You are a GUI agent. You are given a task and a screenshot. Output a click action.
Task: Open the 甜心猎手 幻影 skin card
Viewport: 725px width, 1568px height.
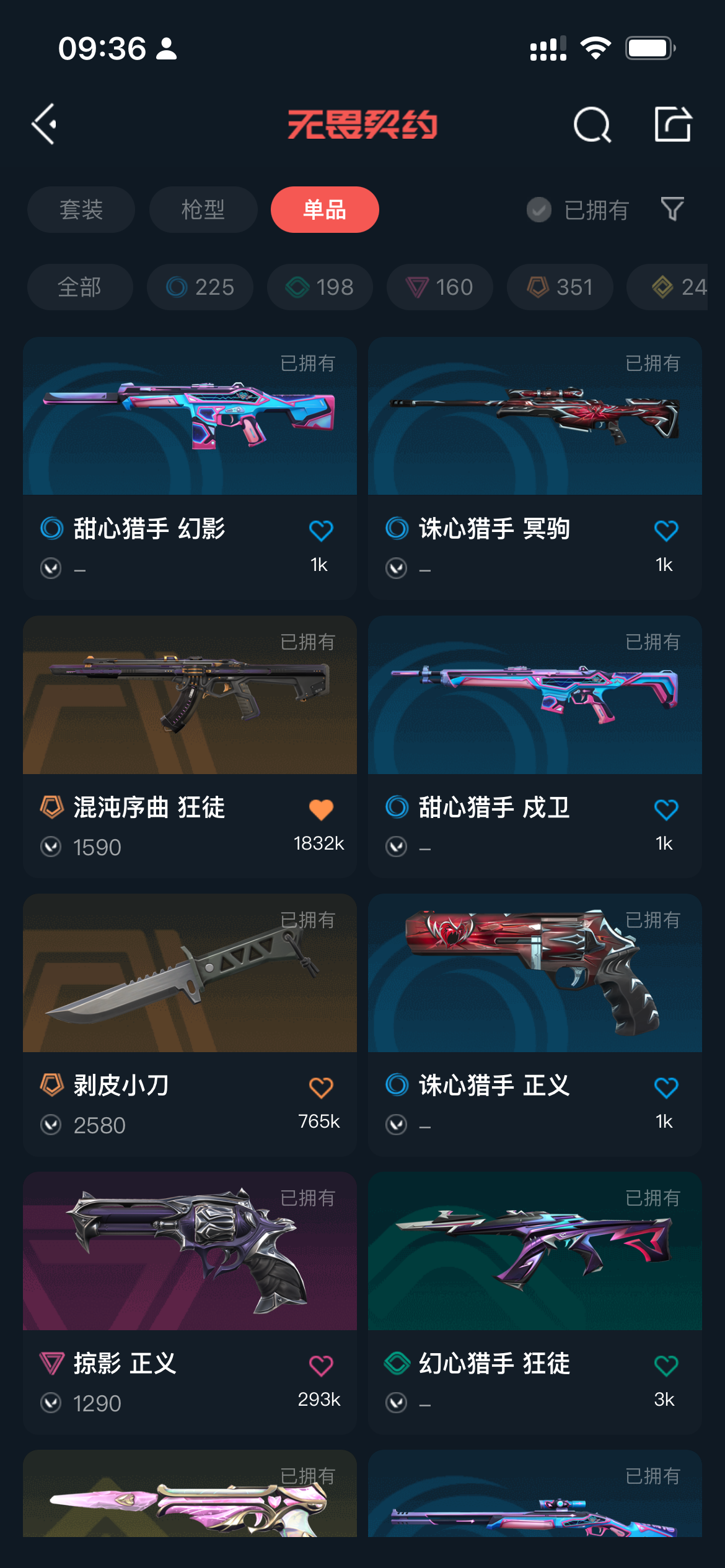(x=190, y=433)
